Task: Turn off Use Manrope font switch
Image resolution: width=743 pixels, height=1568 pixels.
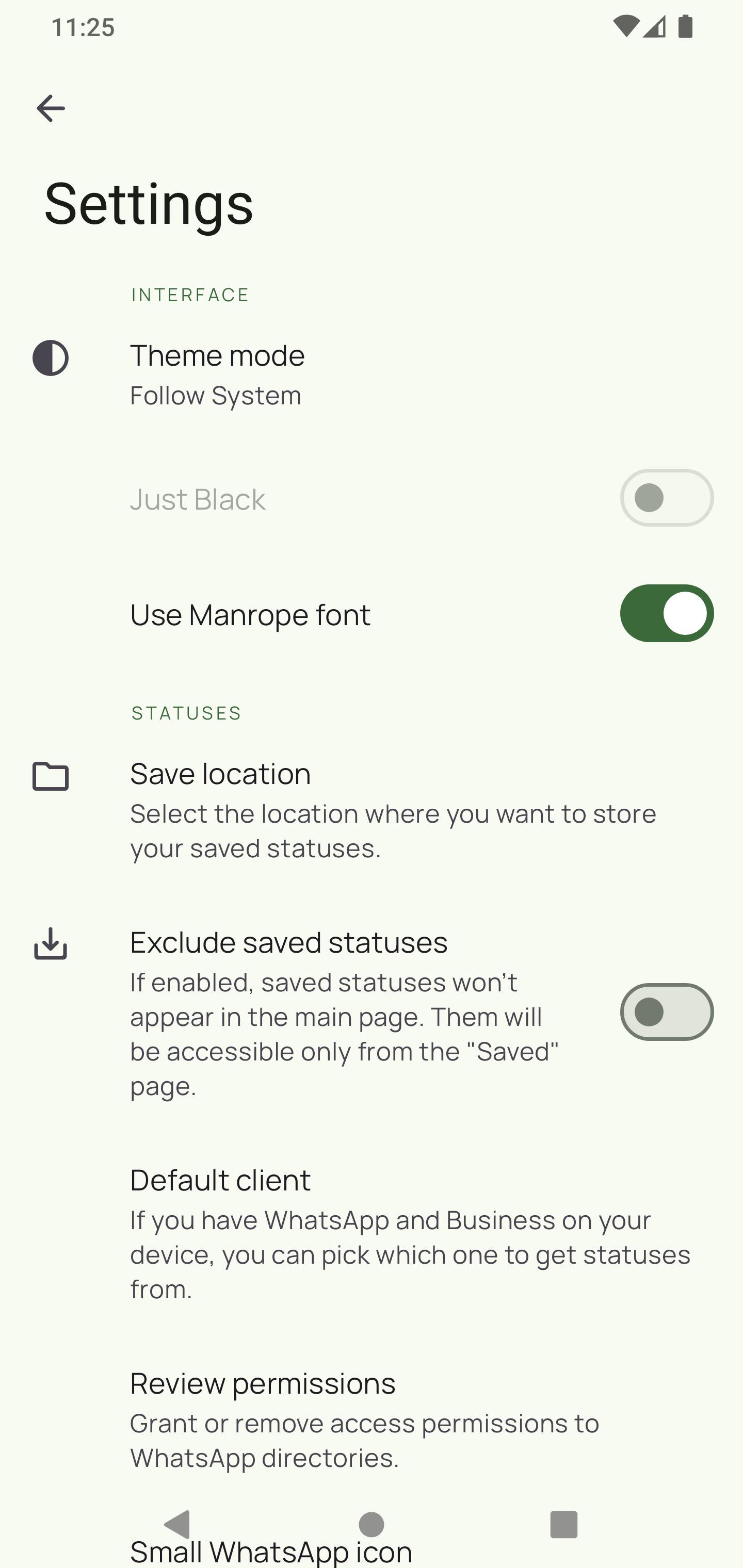Action: (x=666, y=613)
